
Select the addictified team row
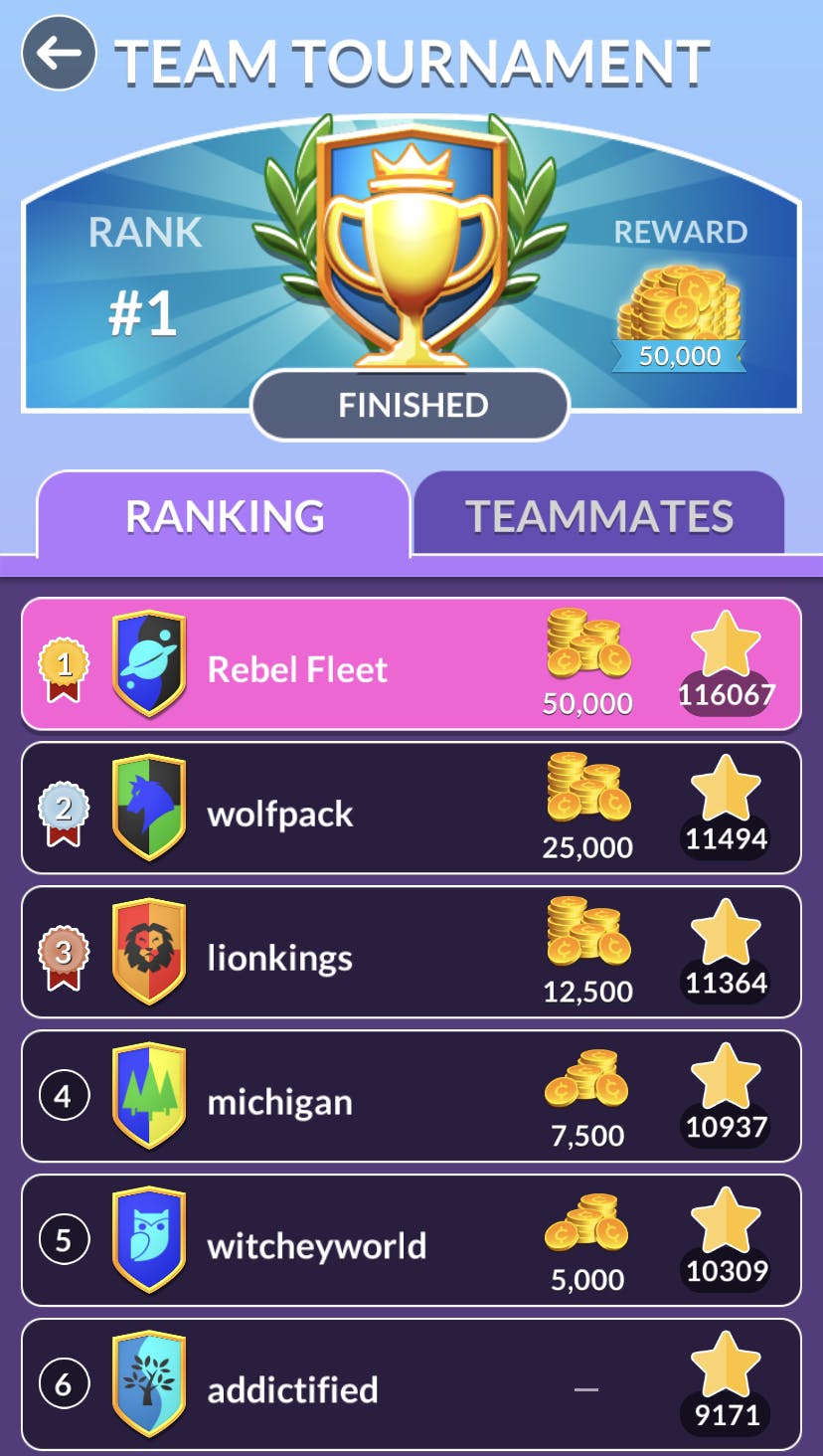pos(411,1384)
